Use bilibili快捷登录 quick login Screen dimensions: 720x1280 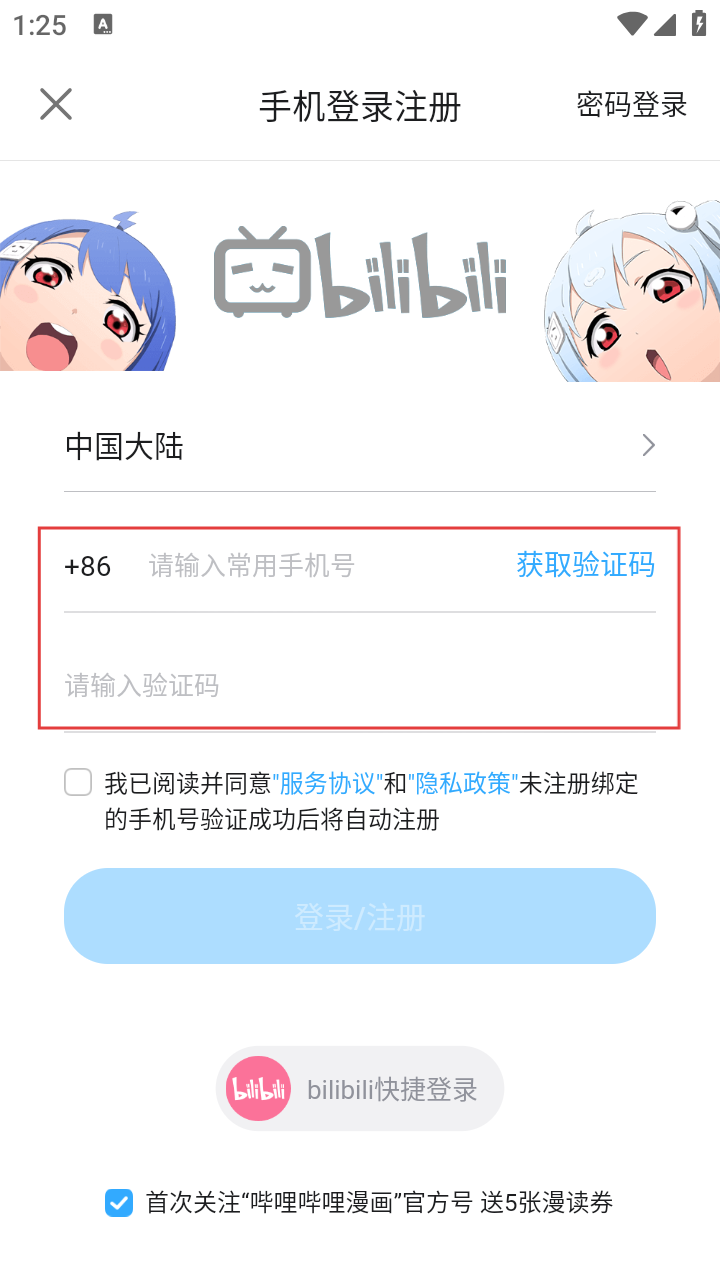pos(360,1089)
